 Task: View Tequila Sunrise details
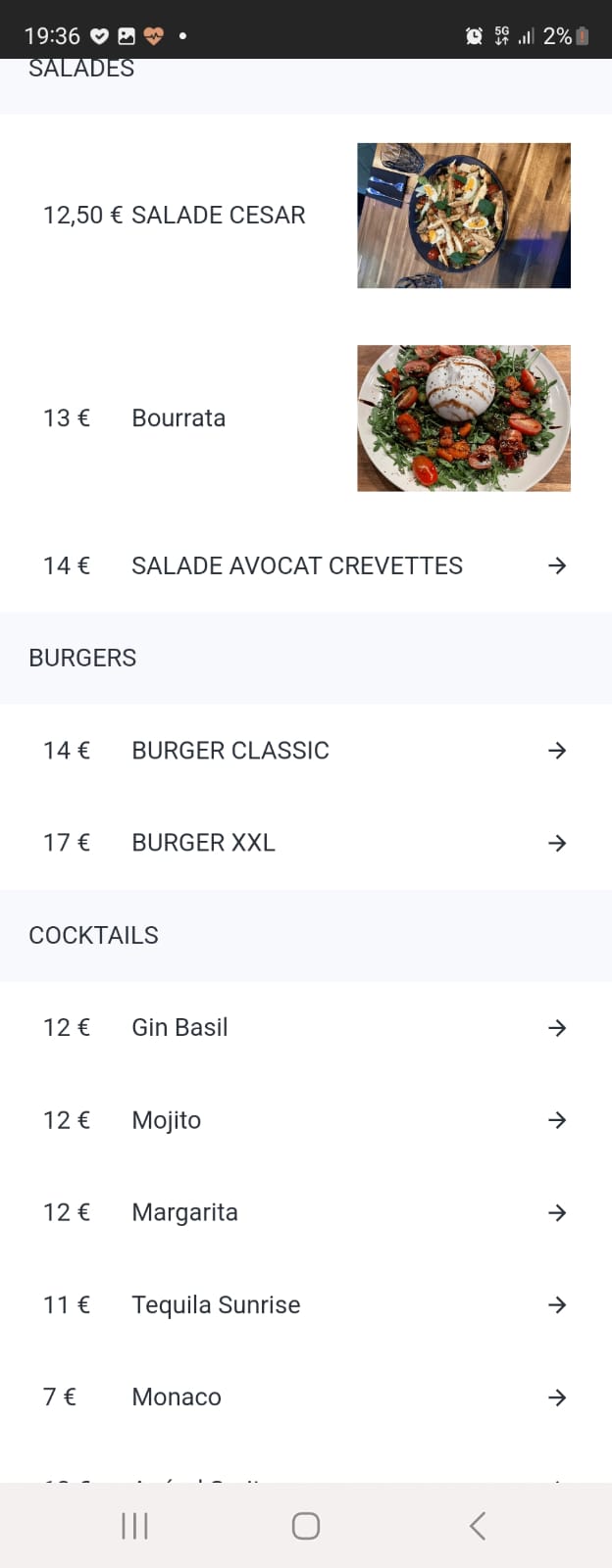pos(216,1305)
